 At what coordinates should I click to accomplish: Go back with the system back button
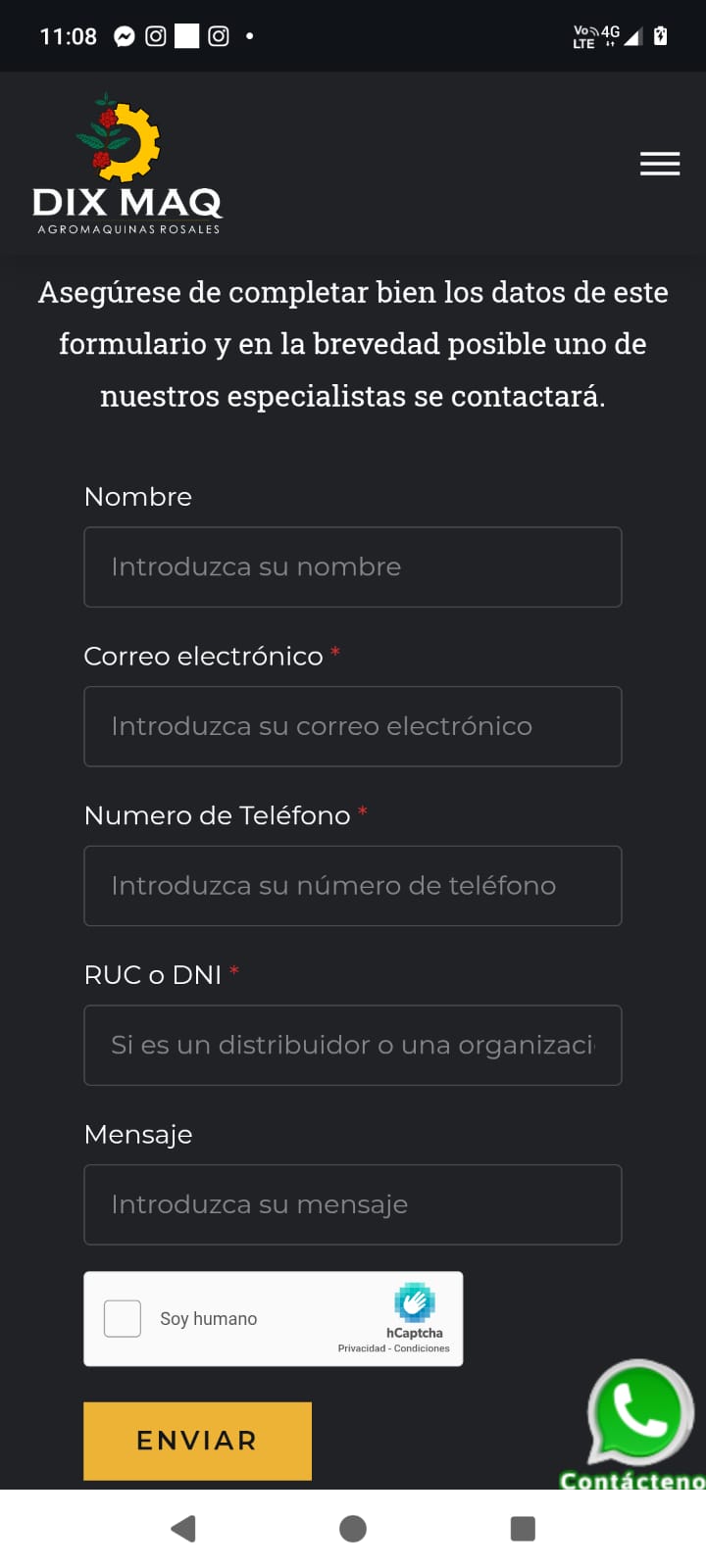(x=183, y=1529)
